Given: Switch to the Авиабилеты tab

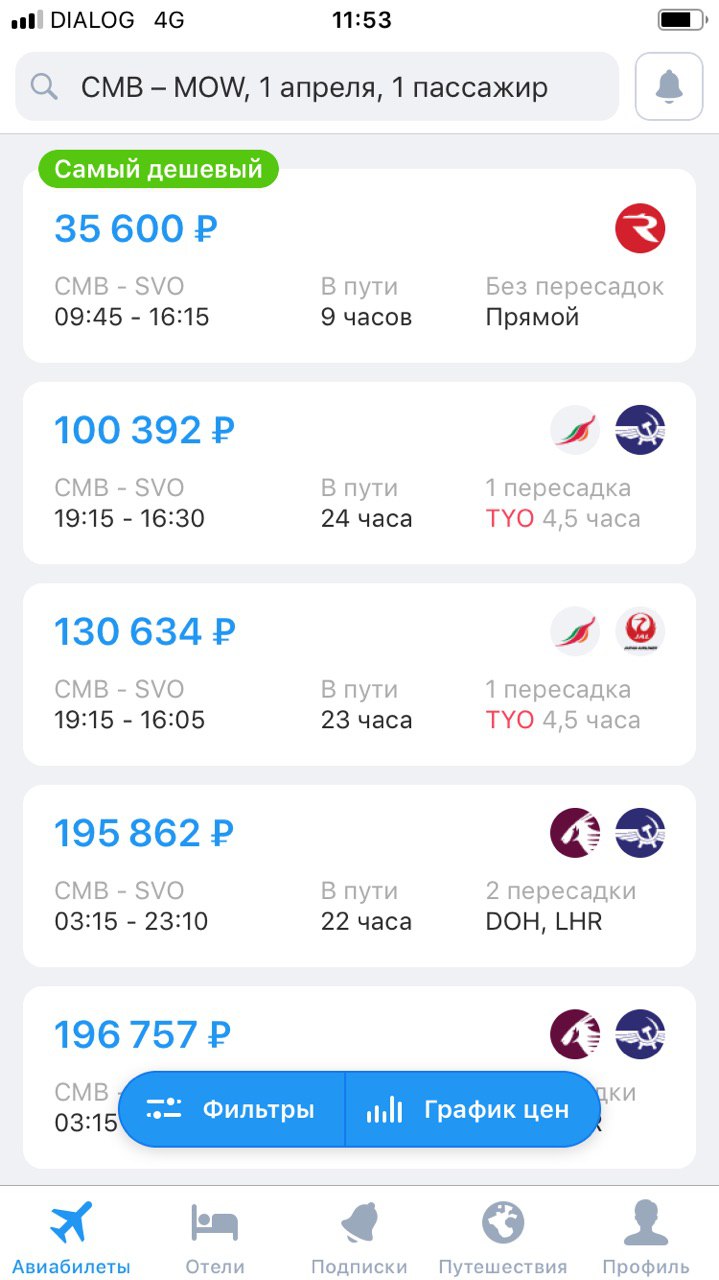Looking at the screenshot, I should pyautogui.click(x=71, y=1236).
